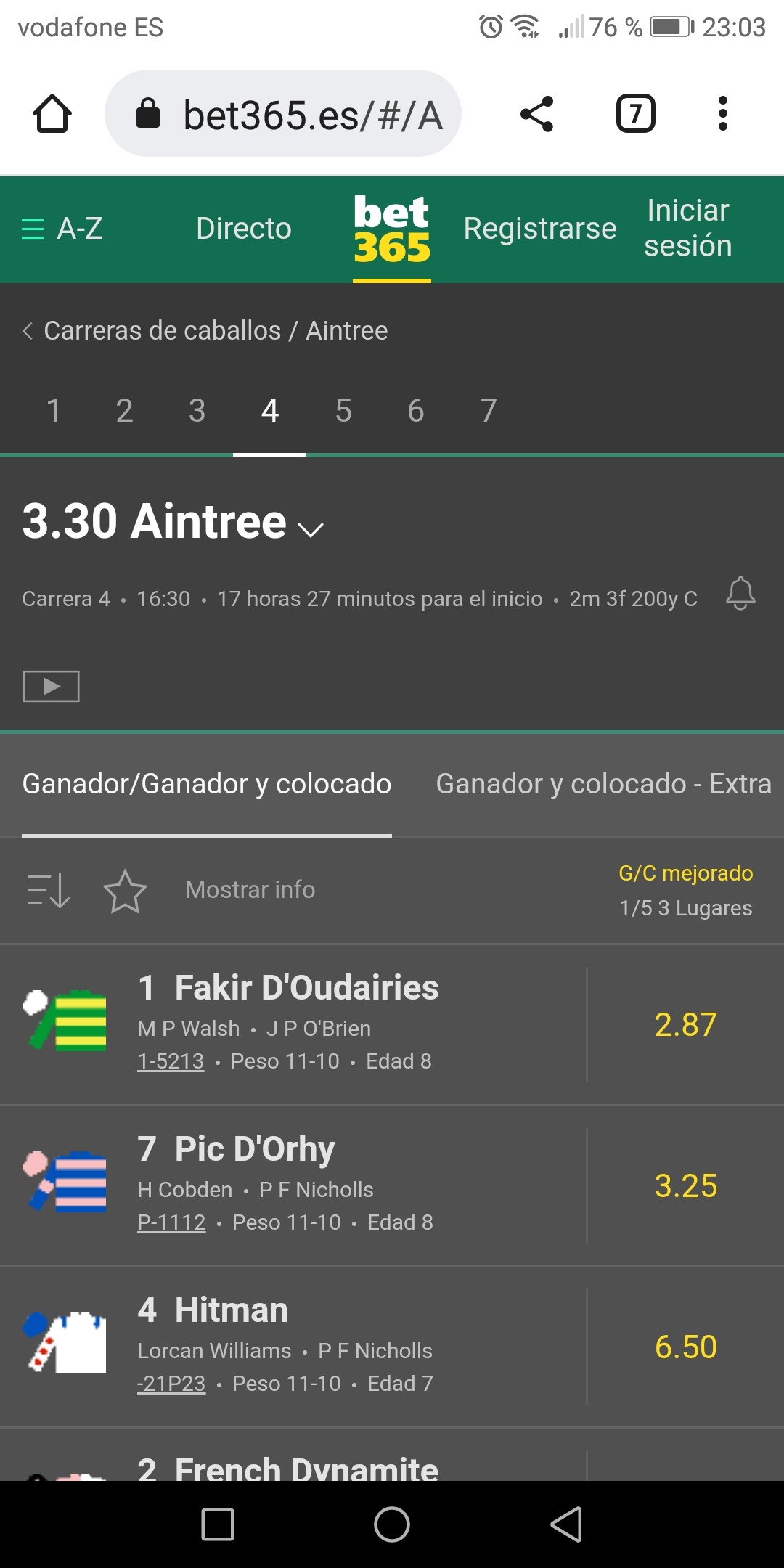The height and width of the screenshot is (1568, 784).
Task: Select race number 1
Action: tap(53, 411)
